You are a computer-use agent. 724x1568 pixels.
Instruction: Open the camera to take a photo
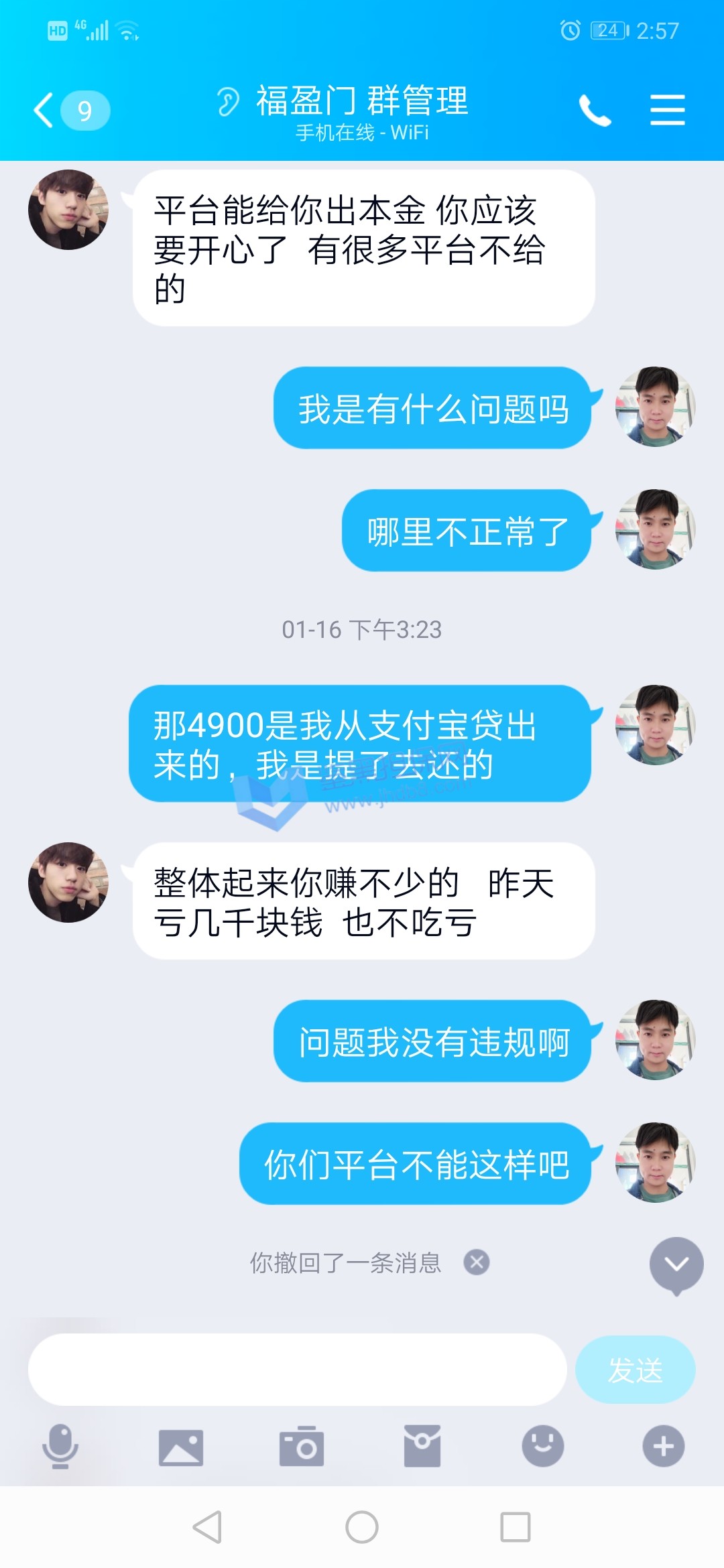coord(302,1447)
